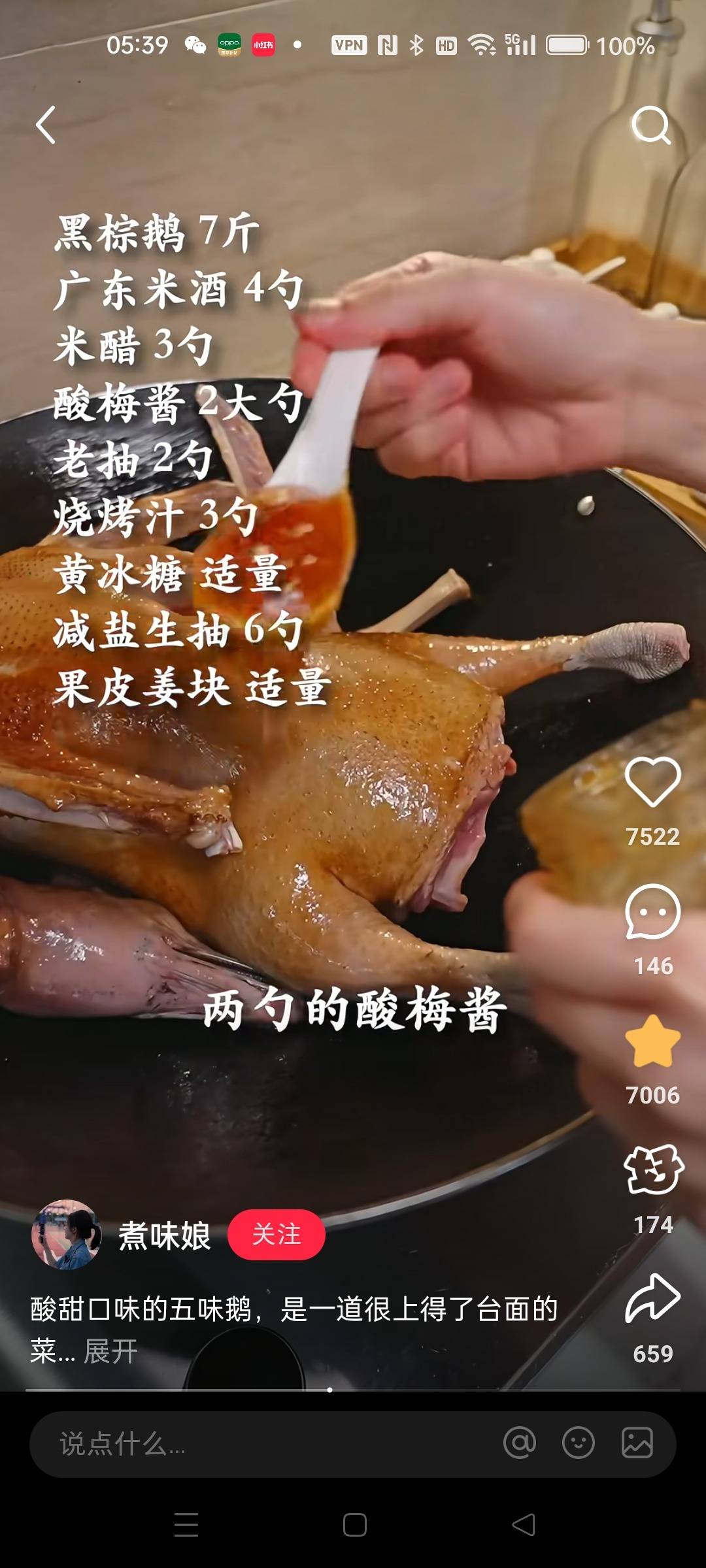Open the comments bubble
The width and height of the screenshot is (706, 1568).
point(652,911)
